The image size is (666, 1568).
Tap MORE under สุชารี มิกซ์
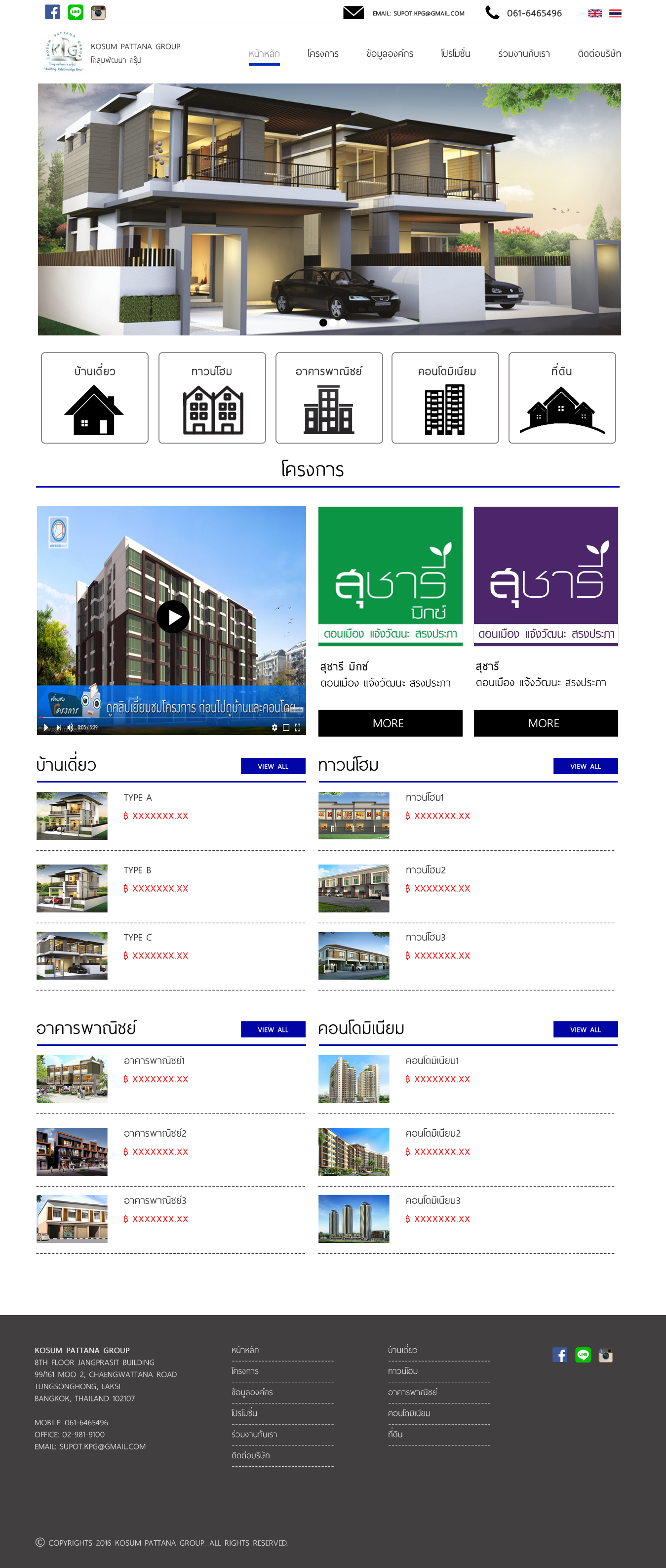[x=390, y=723]
